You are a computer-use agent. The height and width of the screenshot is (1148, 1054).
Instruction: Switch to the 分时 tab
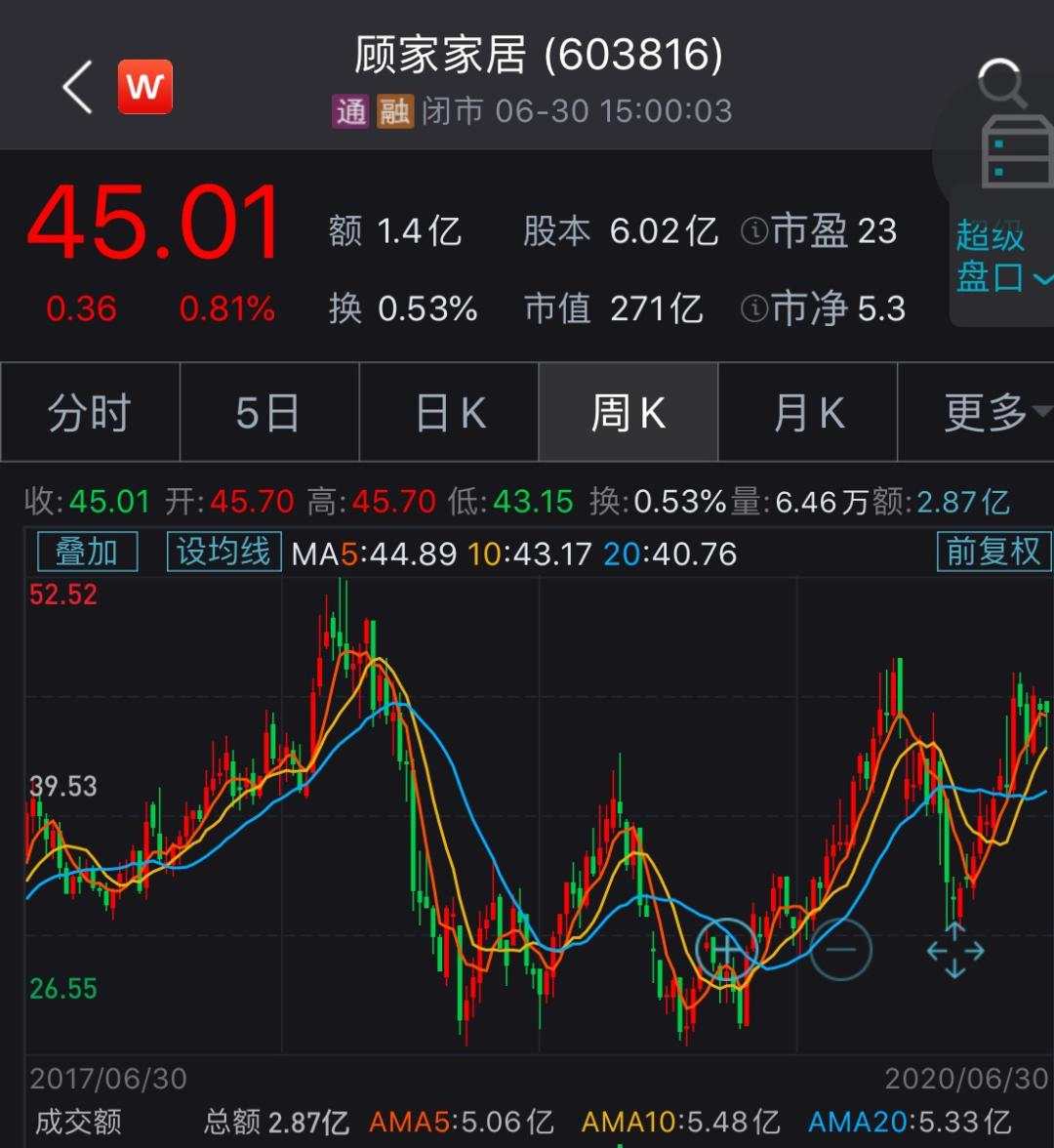(x=89, y=412)
